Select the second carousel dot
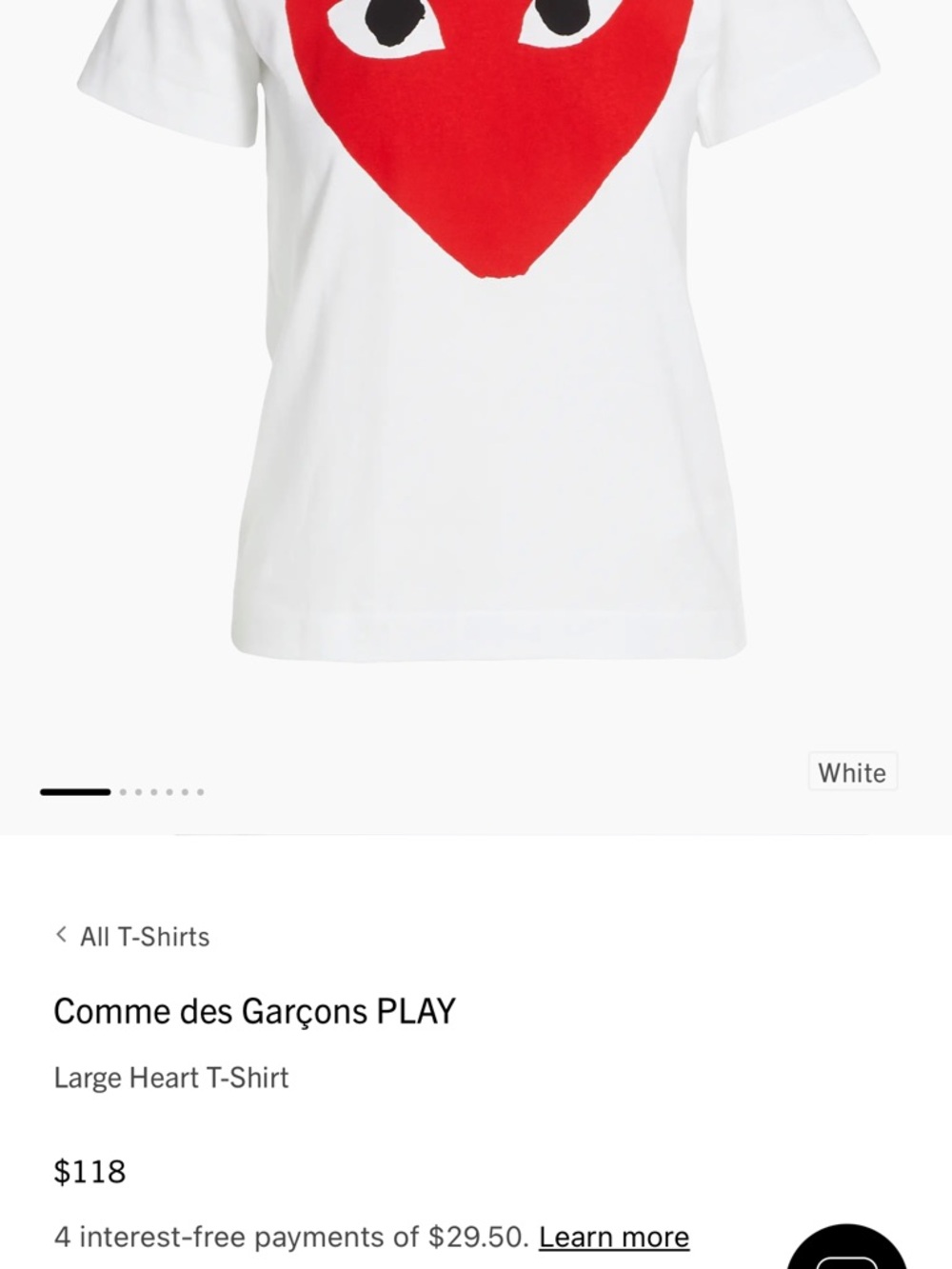Screen dimensions: 952x1269 (122, 791)
